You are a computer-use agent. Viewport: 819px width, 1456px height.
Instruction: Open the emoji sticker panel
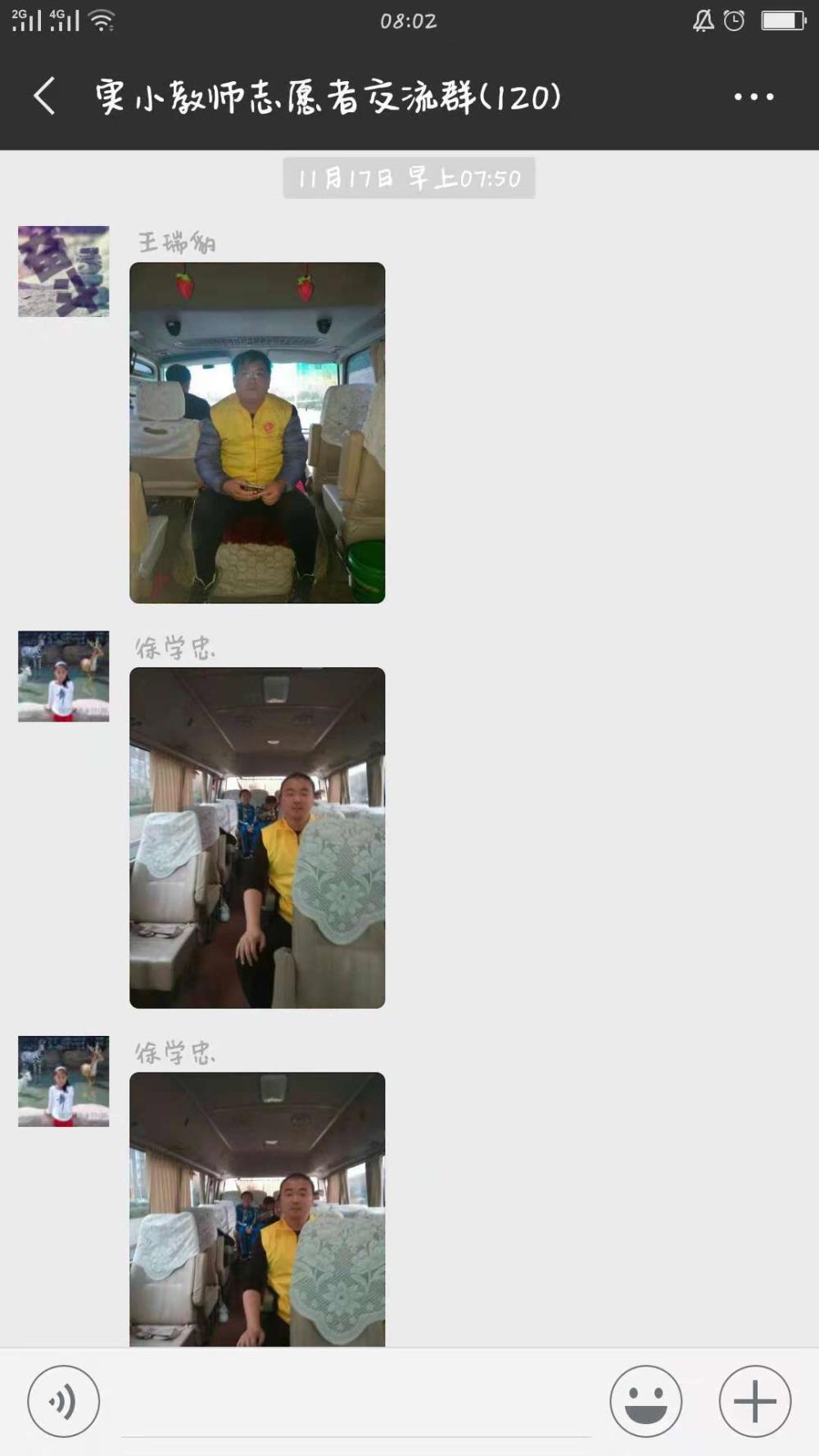point(645,1401)
